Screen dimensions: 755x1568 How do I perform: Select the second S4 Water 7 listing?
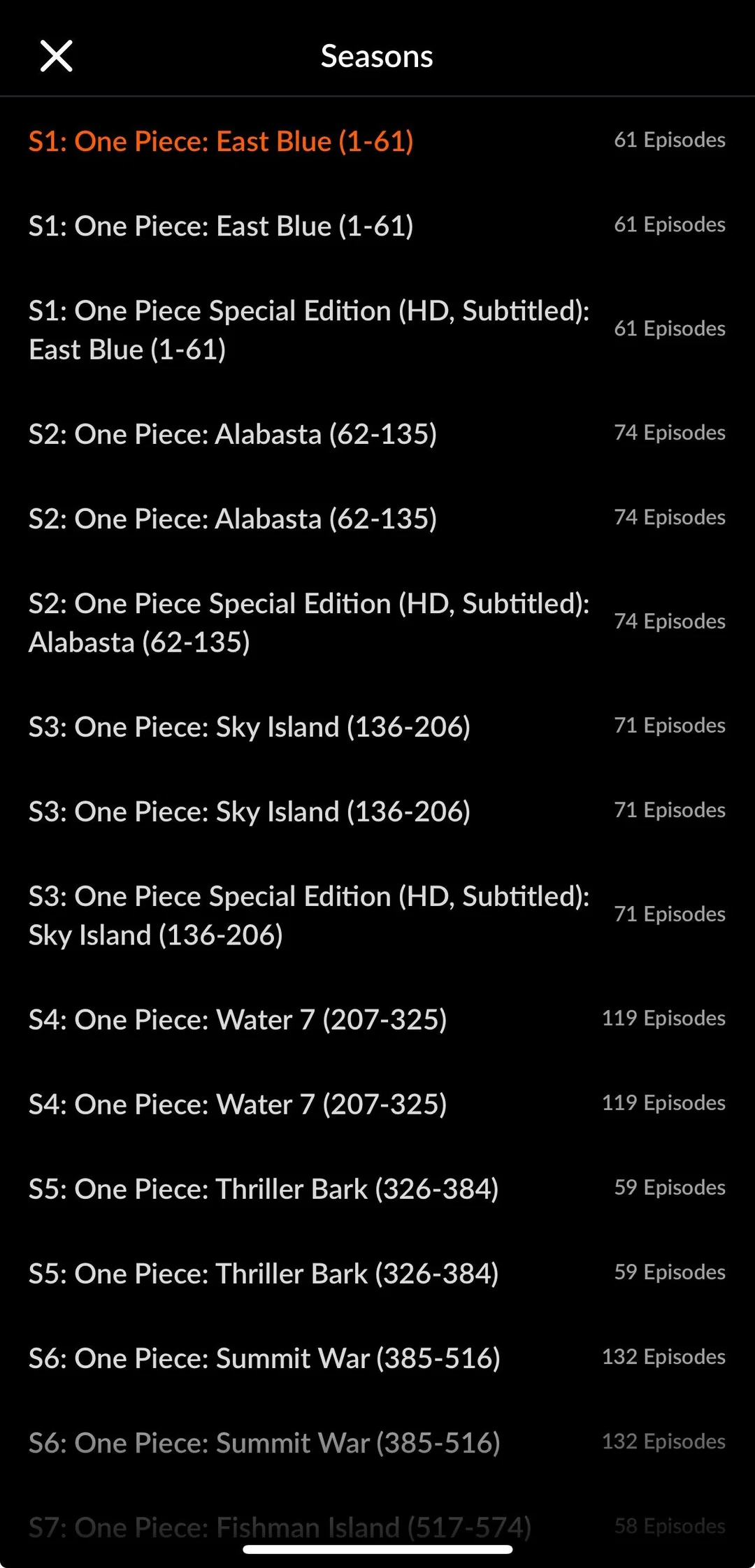[238, 1103]
